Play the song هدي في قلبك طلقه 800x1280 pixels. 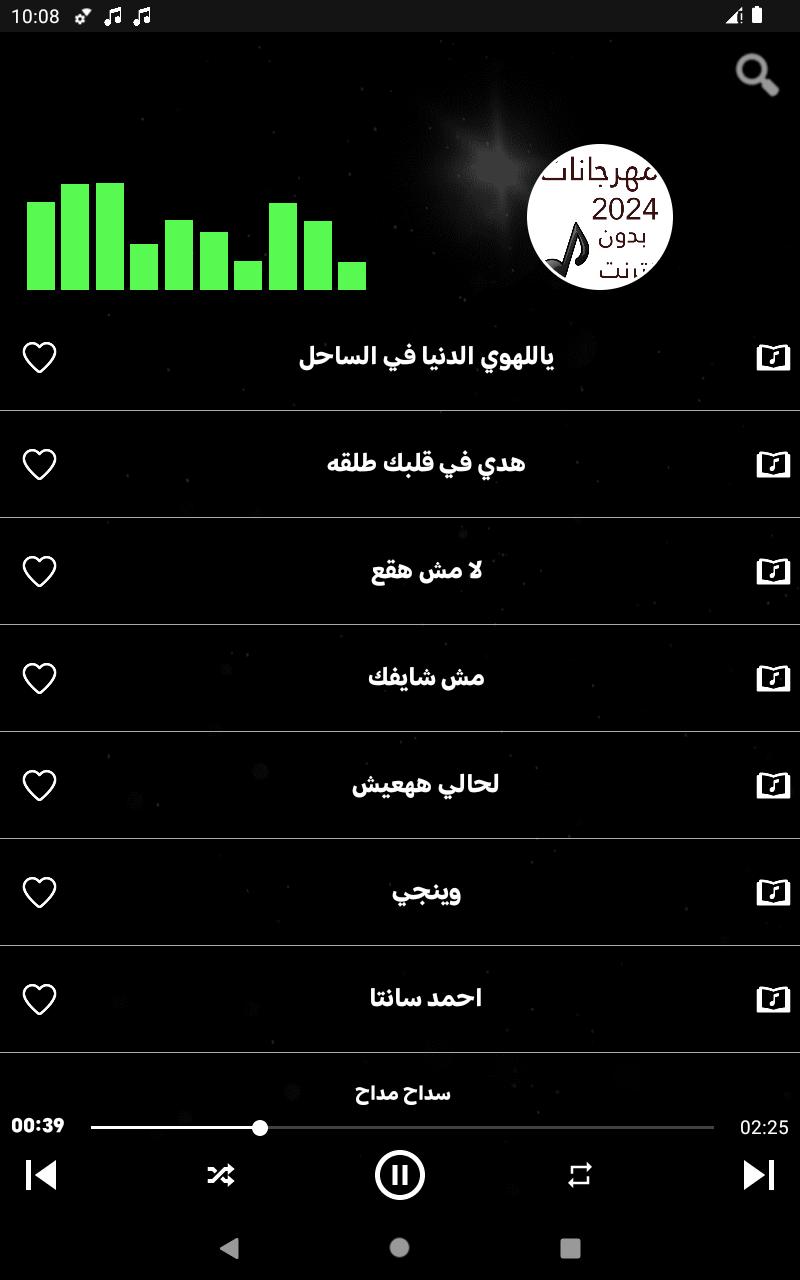pyautogui.click(x=426, y=464)
